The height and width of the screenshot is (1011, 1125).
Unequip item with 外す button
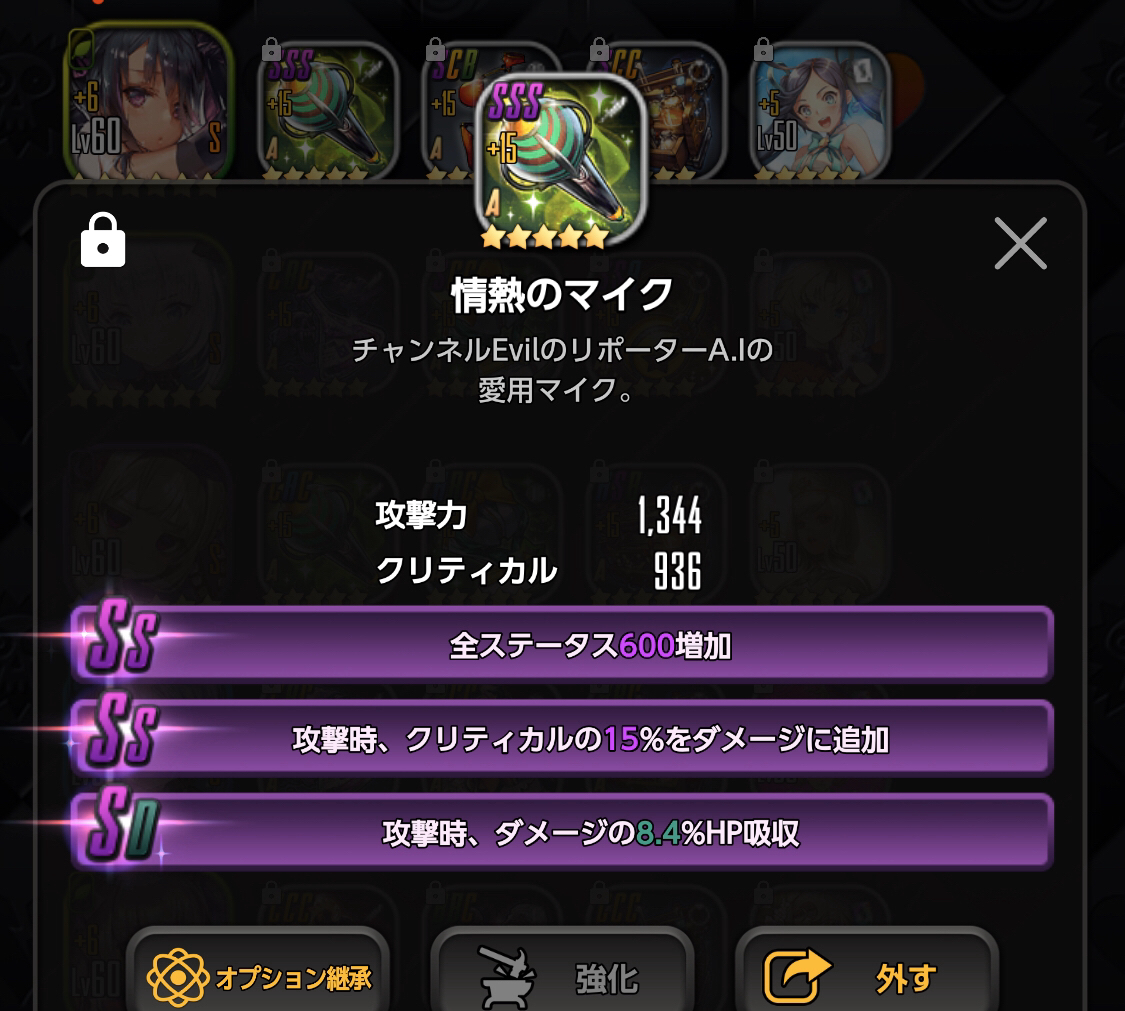click(866, 976)
